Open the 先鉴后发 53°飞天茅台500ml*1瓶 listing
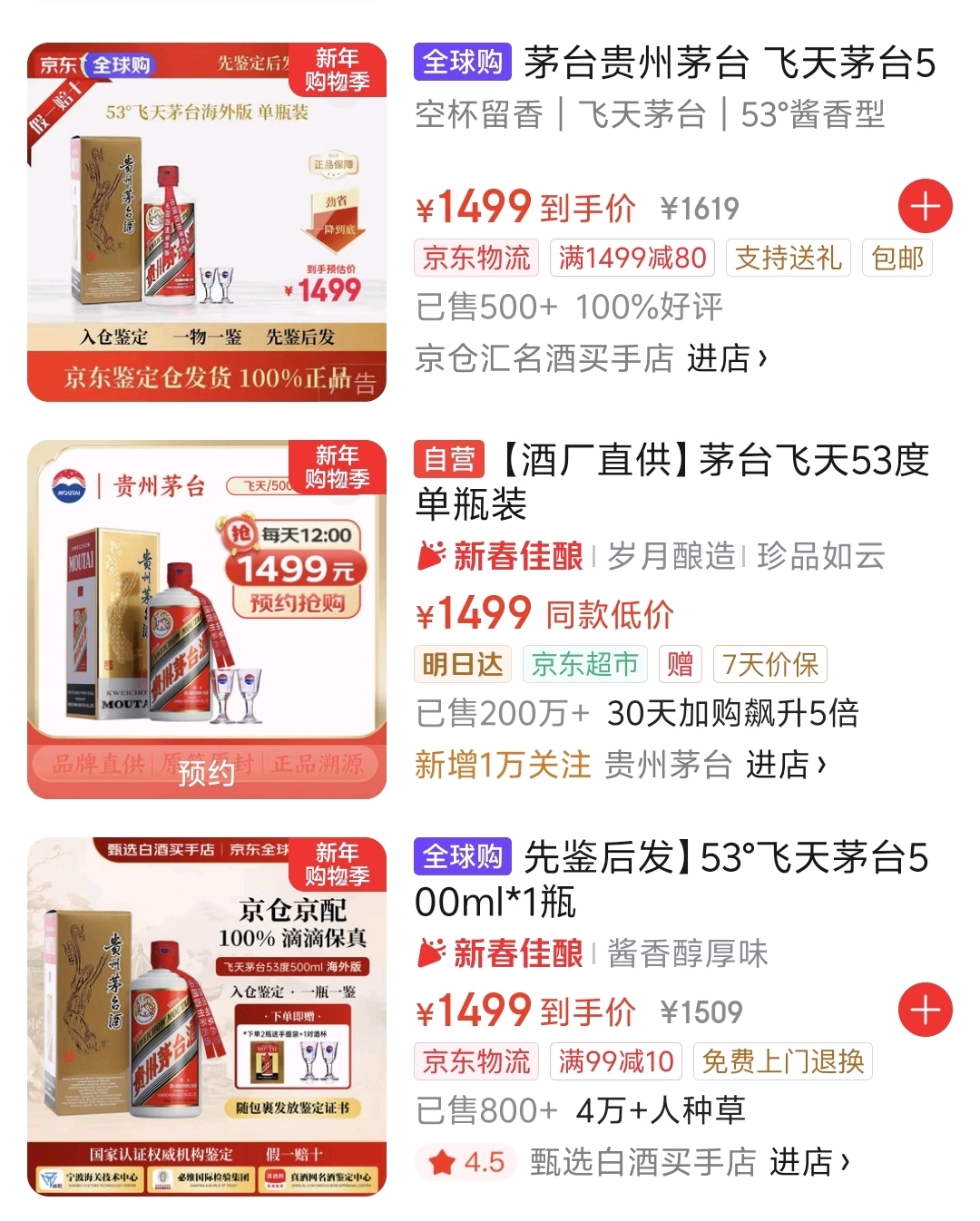Image resolution: width=980 pixels, height=1221 pixels. pyautogui.click(x=671, y=878)
